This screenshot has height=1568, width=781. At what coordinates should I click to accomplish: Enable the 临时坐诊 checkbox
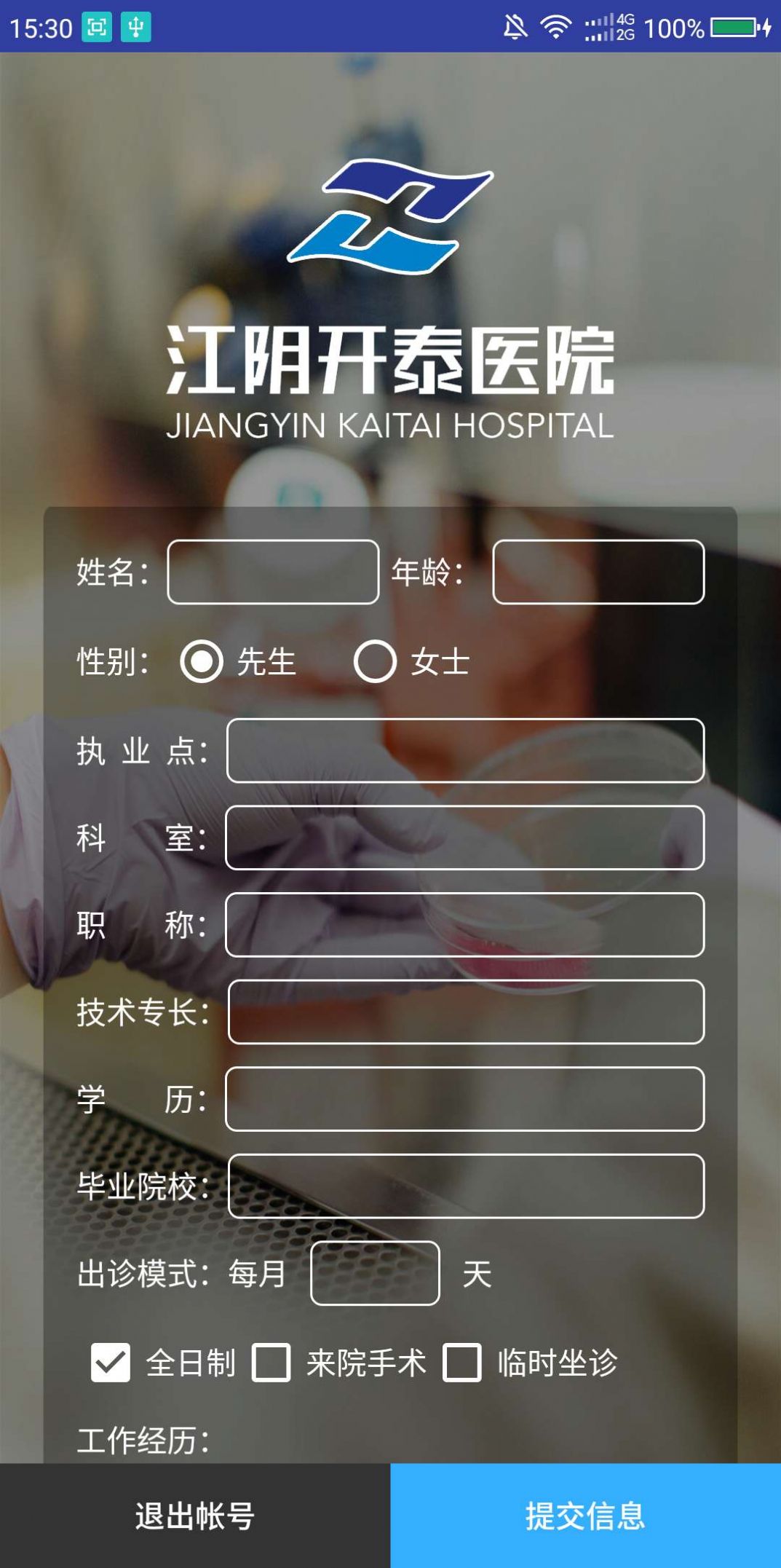(x=462, y=1363)
